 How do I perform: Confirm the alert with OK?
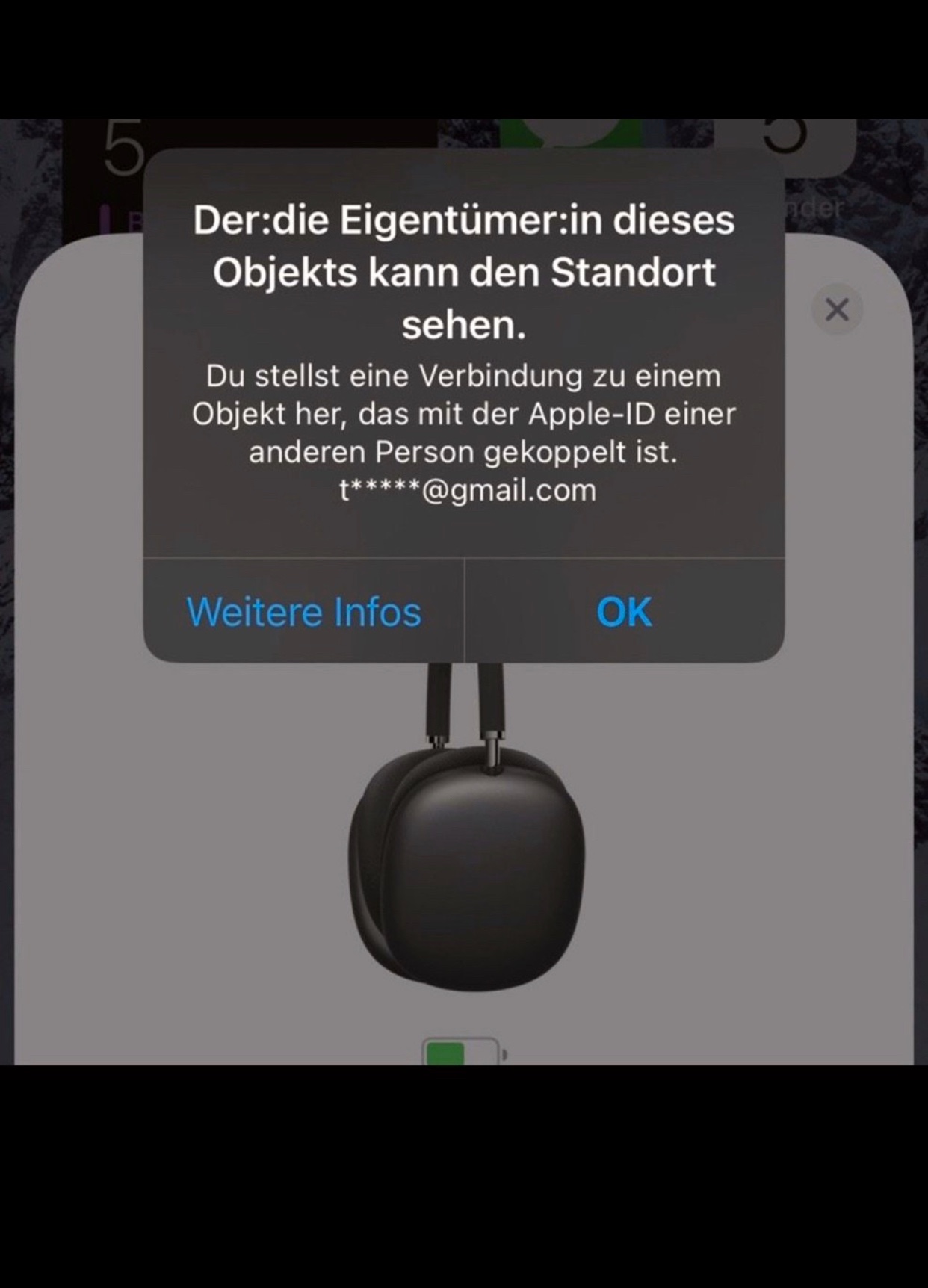(625, 612)
